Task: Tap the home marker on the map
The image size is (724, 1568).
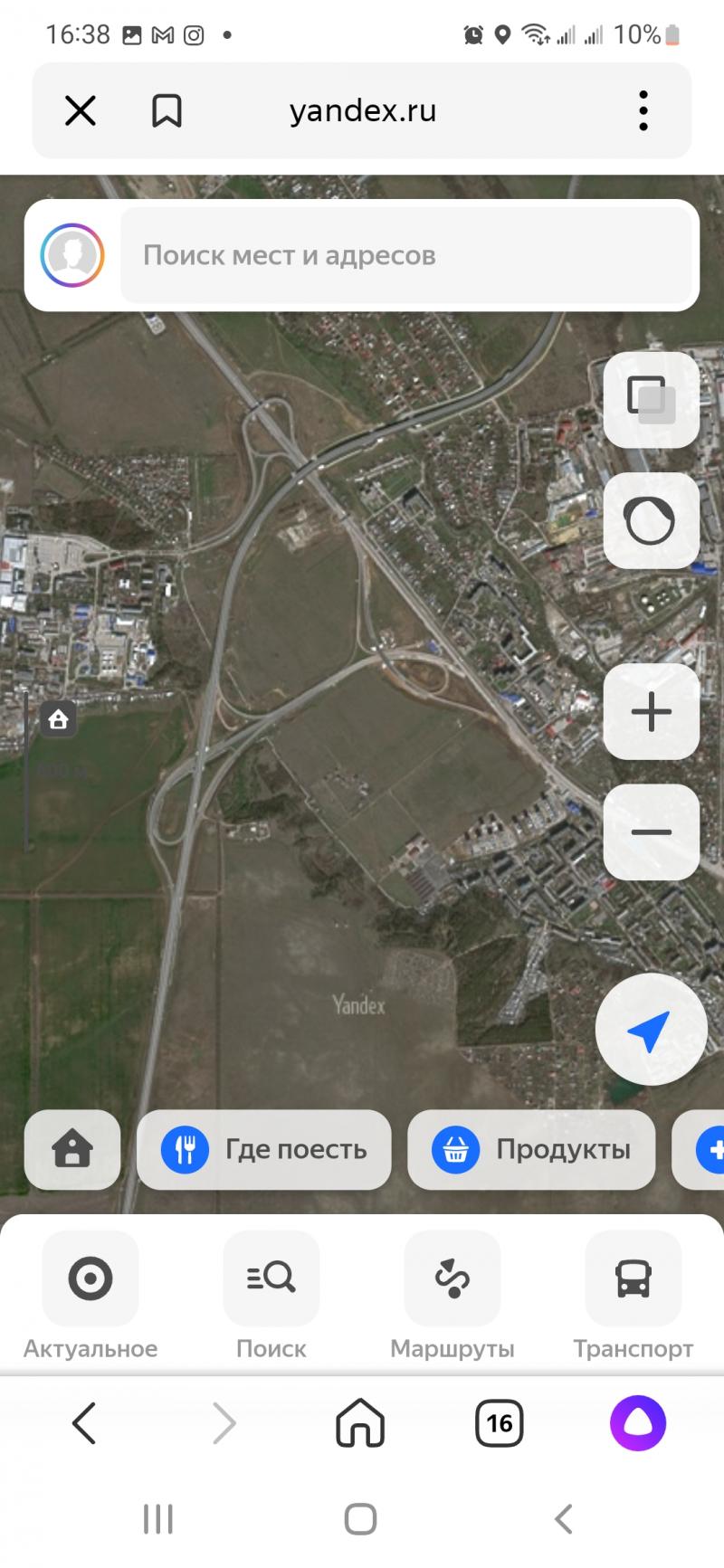Action: click(x=59, y=719)
